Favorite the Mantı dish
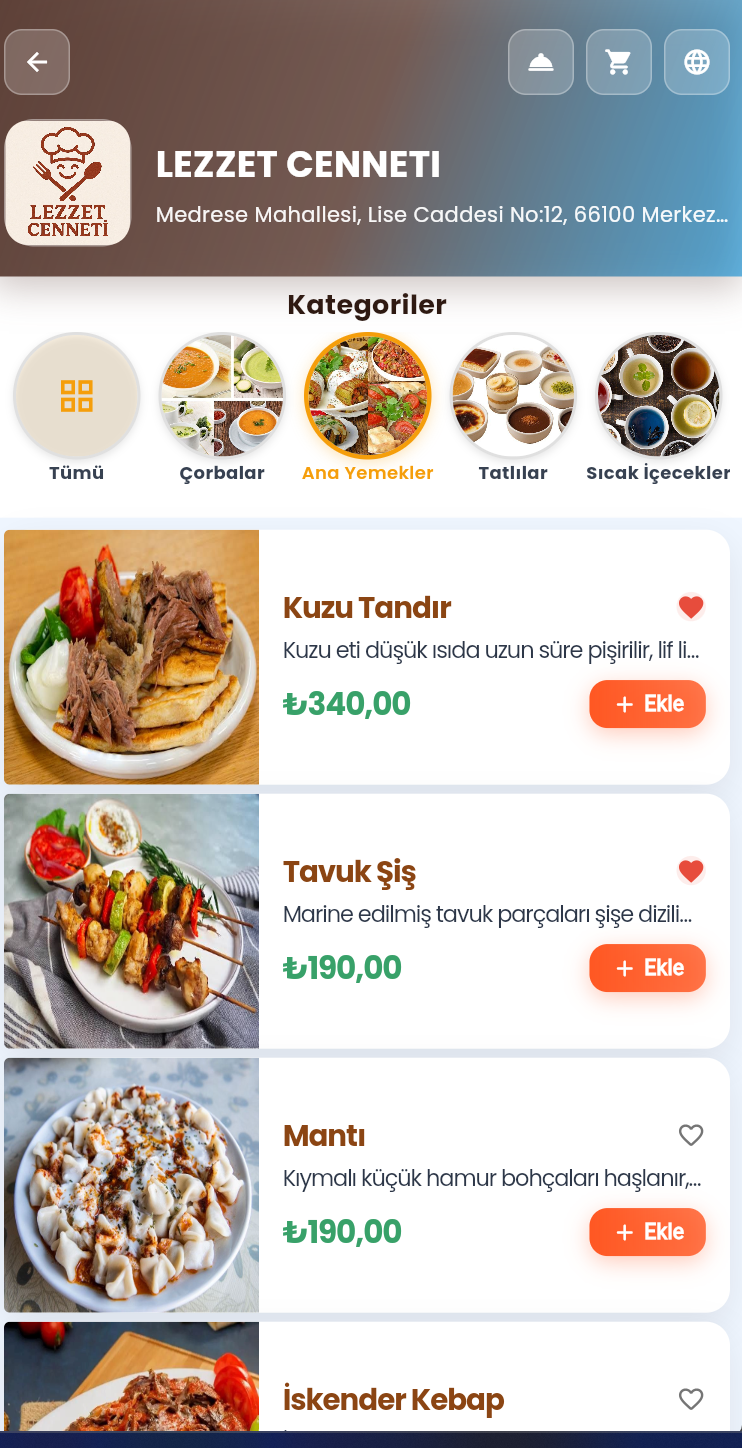The image size is (742, 1448). 690,1135
